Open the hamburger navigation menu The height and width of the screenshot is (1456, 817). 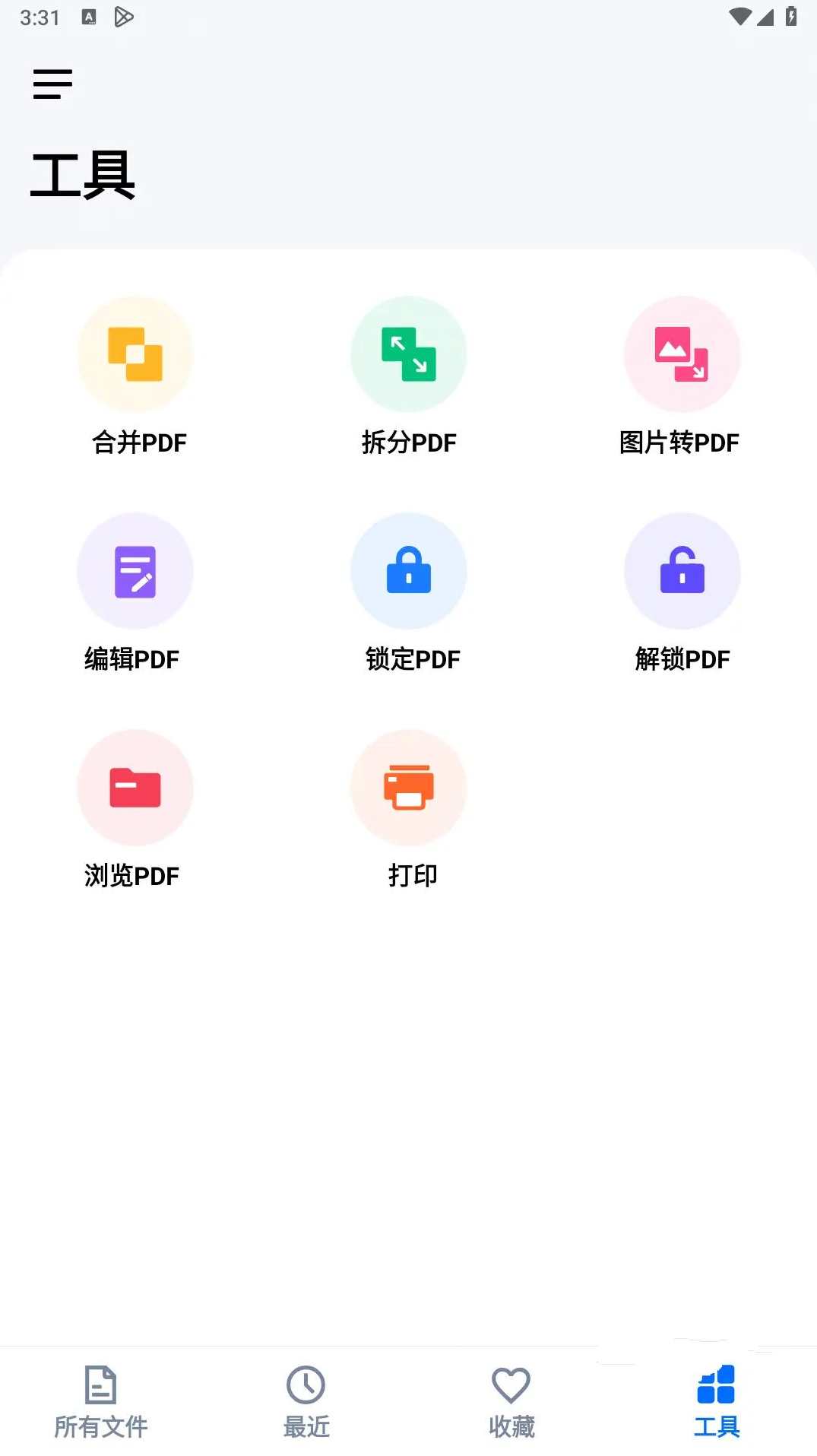pos(52,84)
